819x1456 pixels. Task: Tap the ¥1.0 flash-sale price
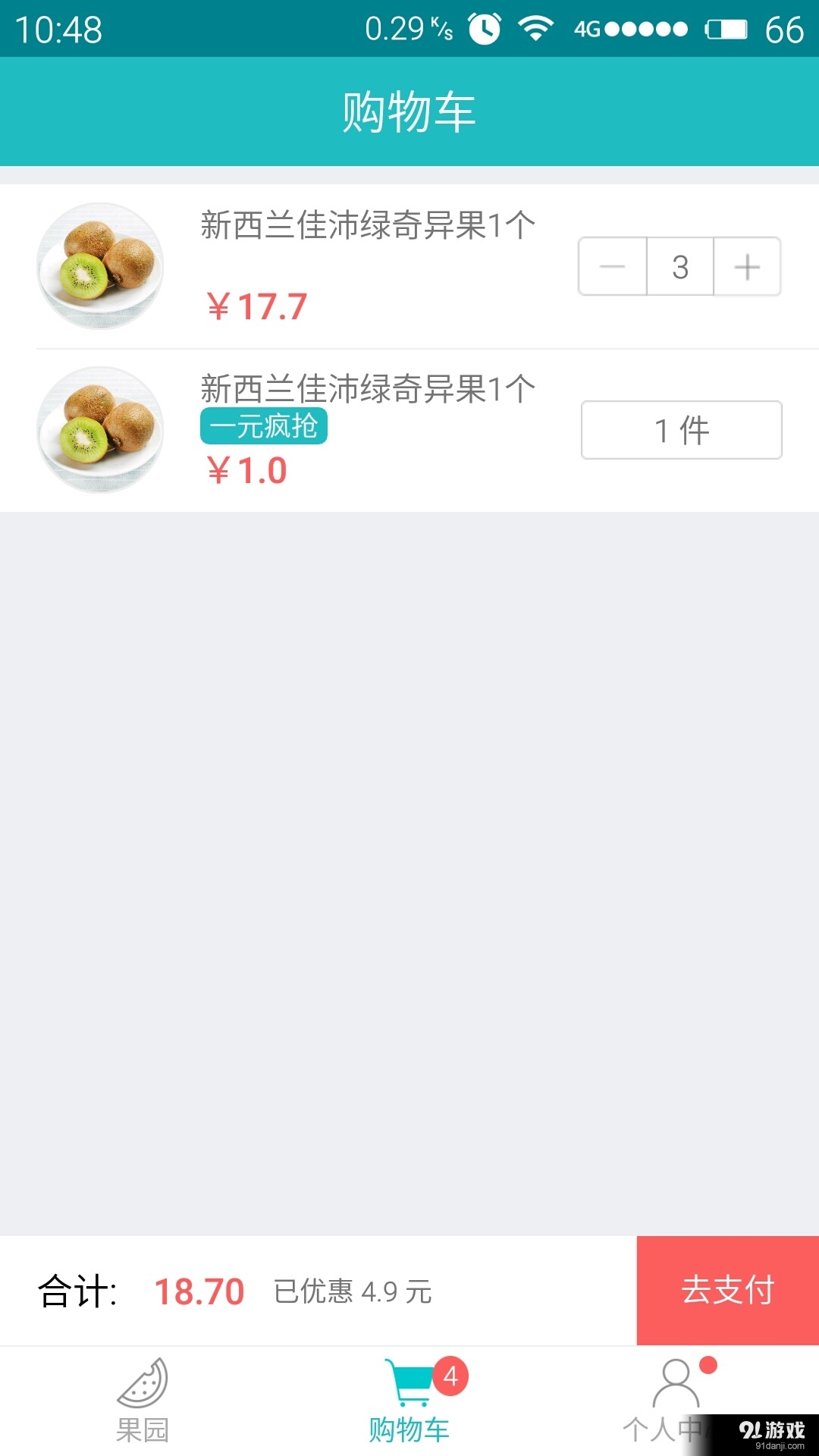pos(246,470)
